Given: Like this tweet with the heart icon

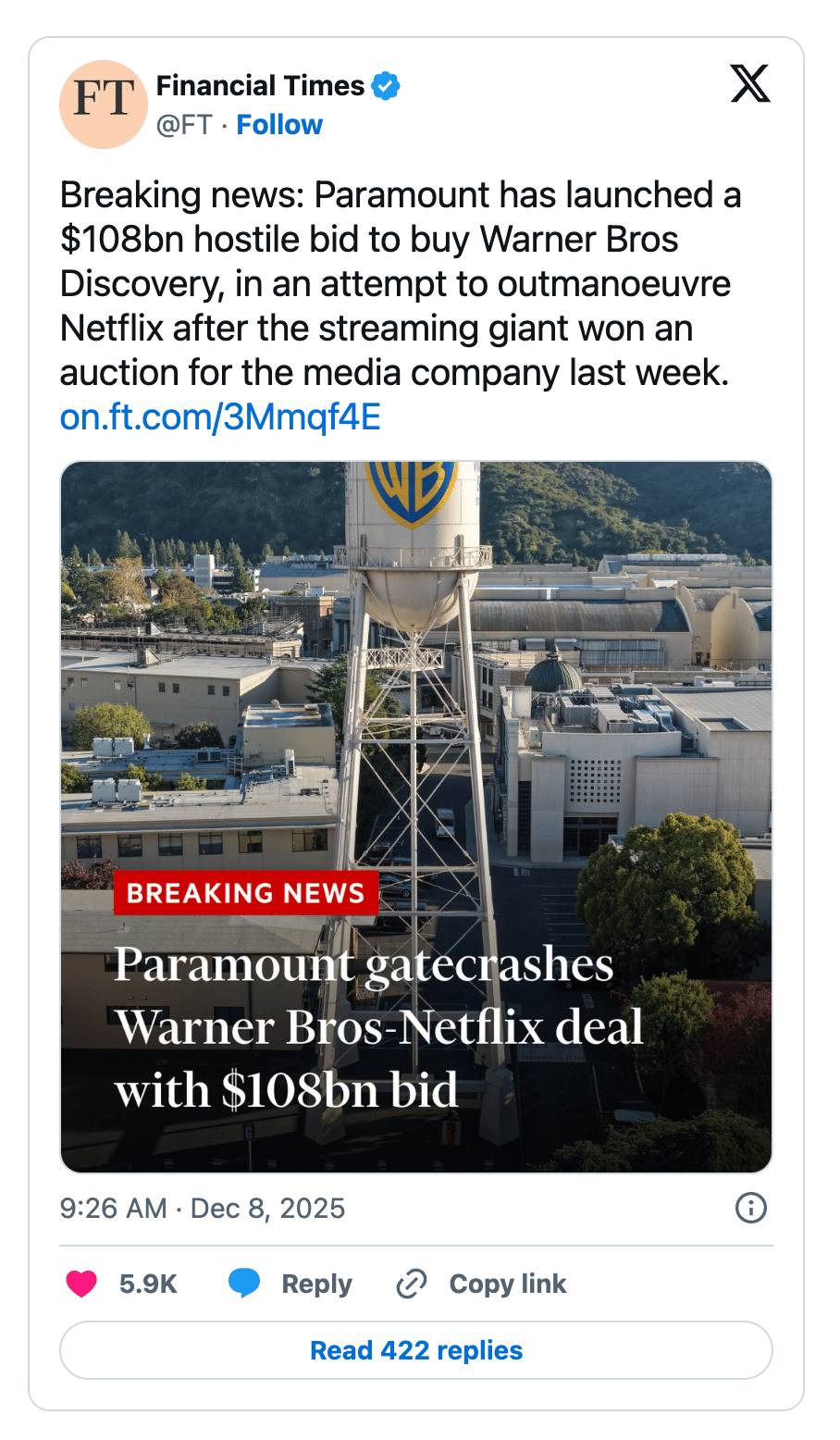Looking at the screenshot, I should 82,1284.
